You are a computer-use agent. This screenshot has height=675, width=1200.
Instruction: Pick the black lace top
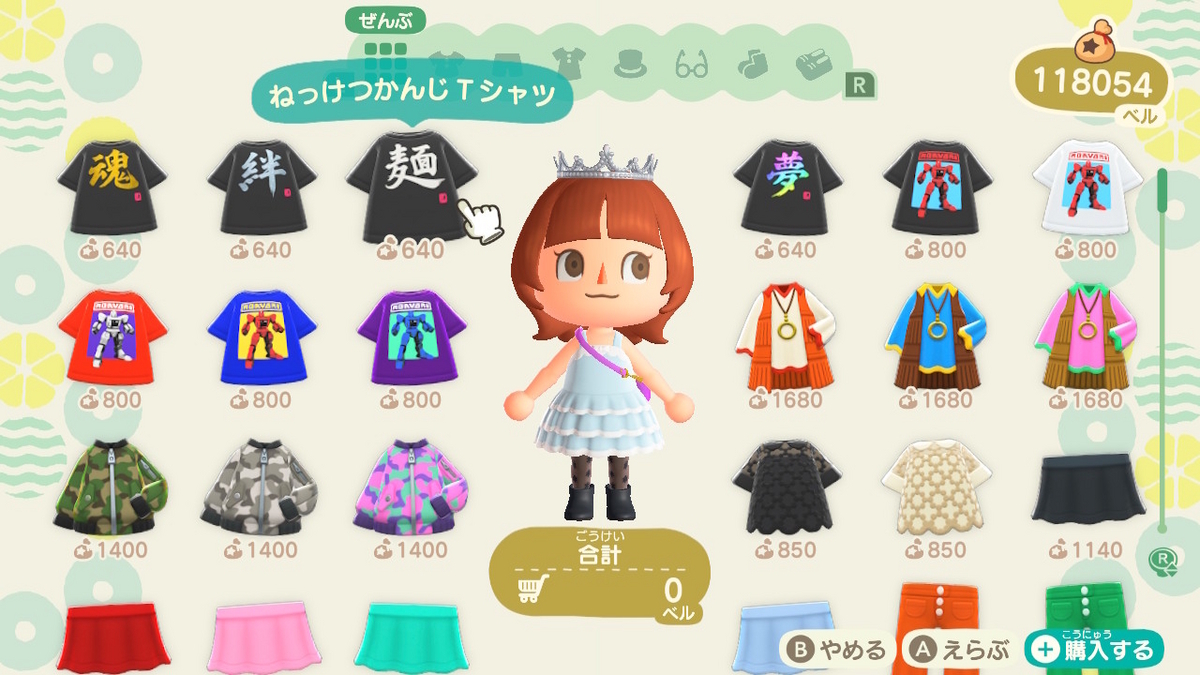(x=787, y=487)
